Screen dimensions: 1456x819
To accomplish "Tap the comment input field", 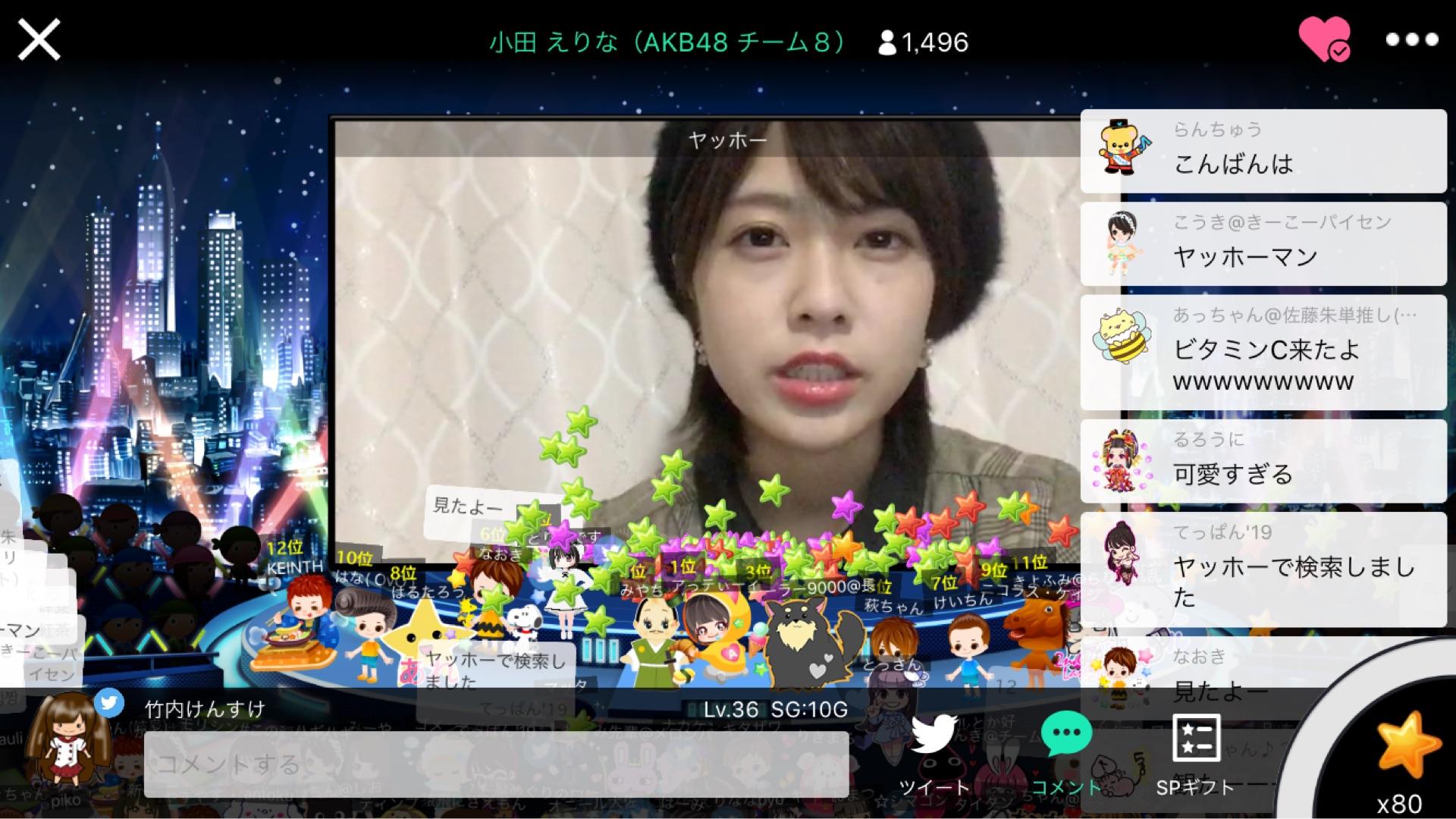I will [496, 764].
